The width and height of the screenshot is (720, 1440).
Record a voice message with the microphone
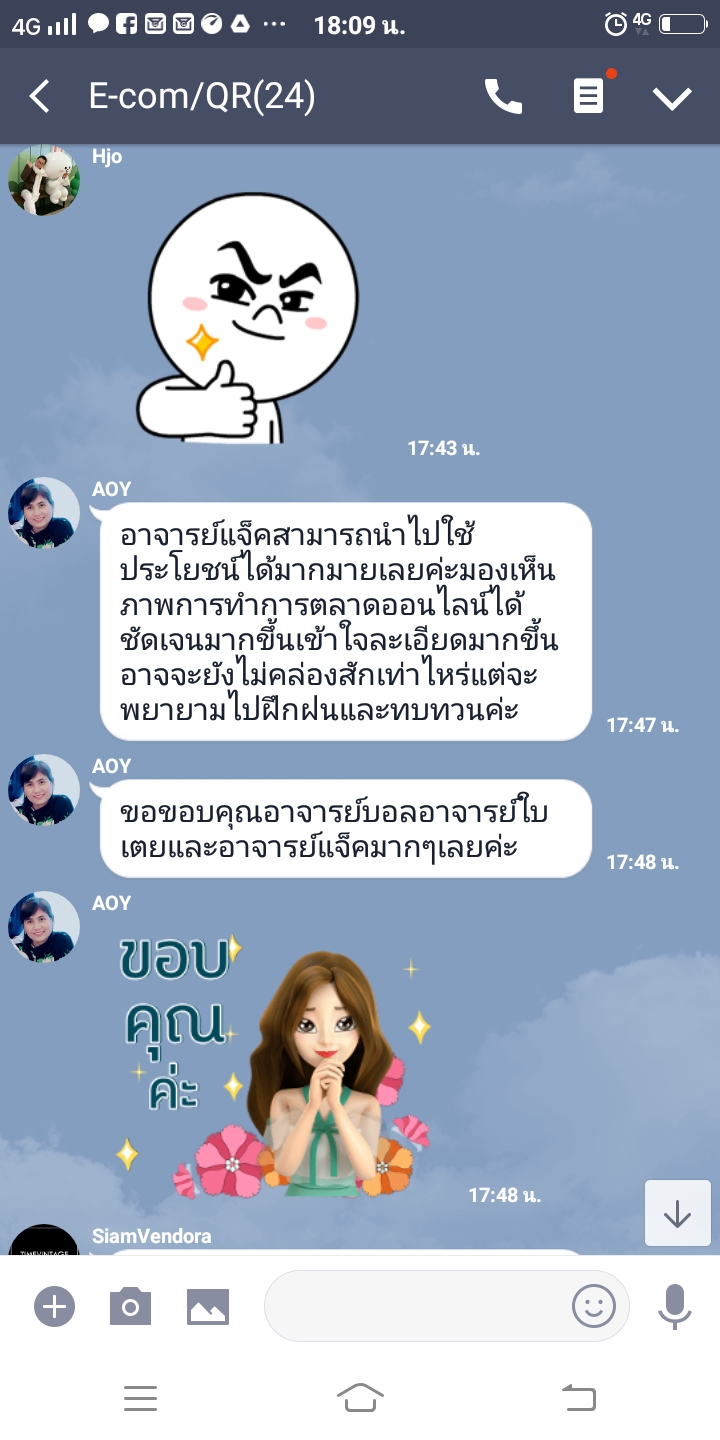tap(675, 1306)
